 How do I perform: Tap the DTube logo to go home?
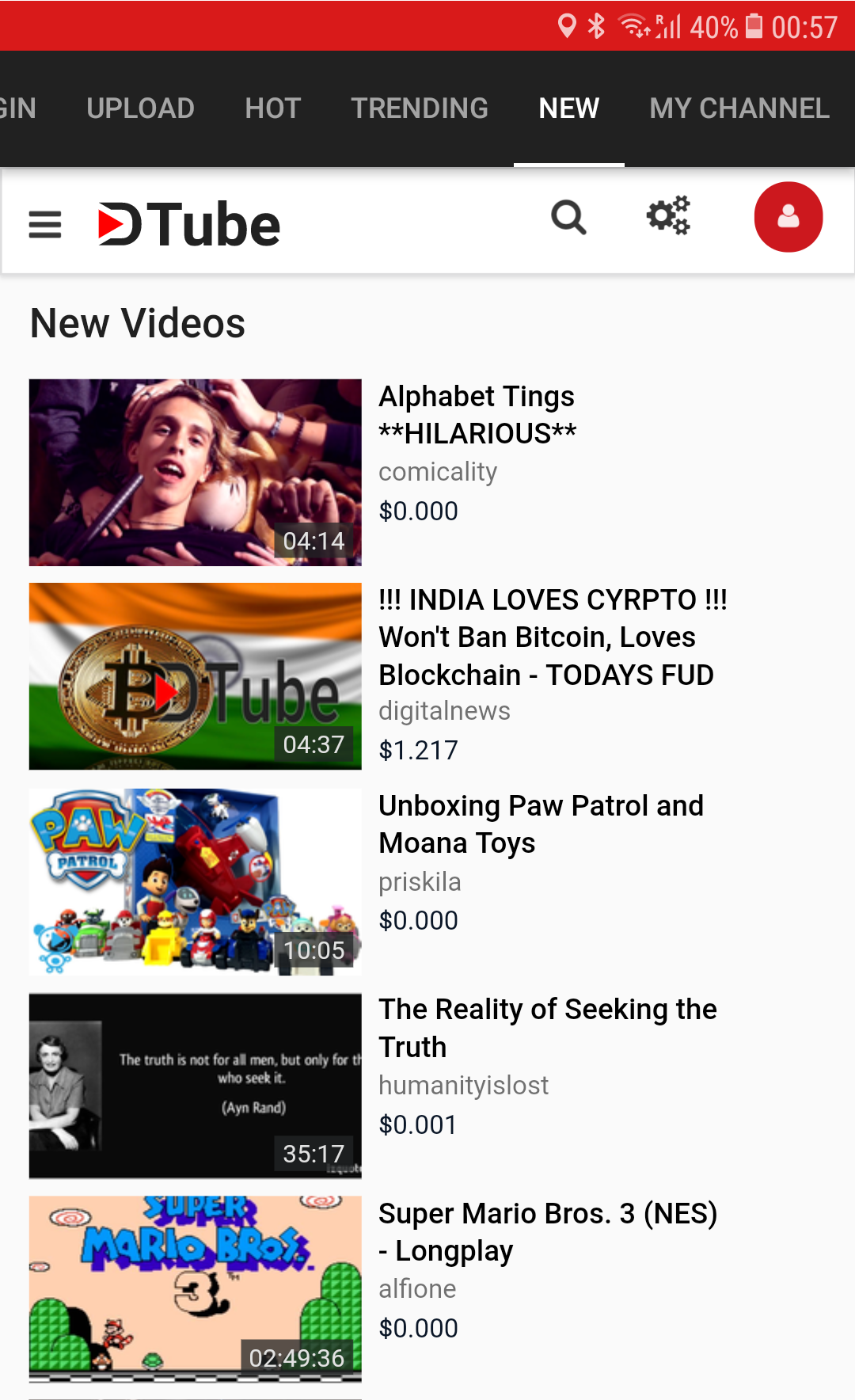click(x=189, y=224)
